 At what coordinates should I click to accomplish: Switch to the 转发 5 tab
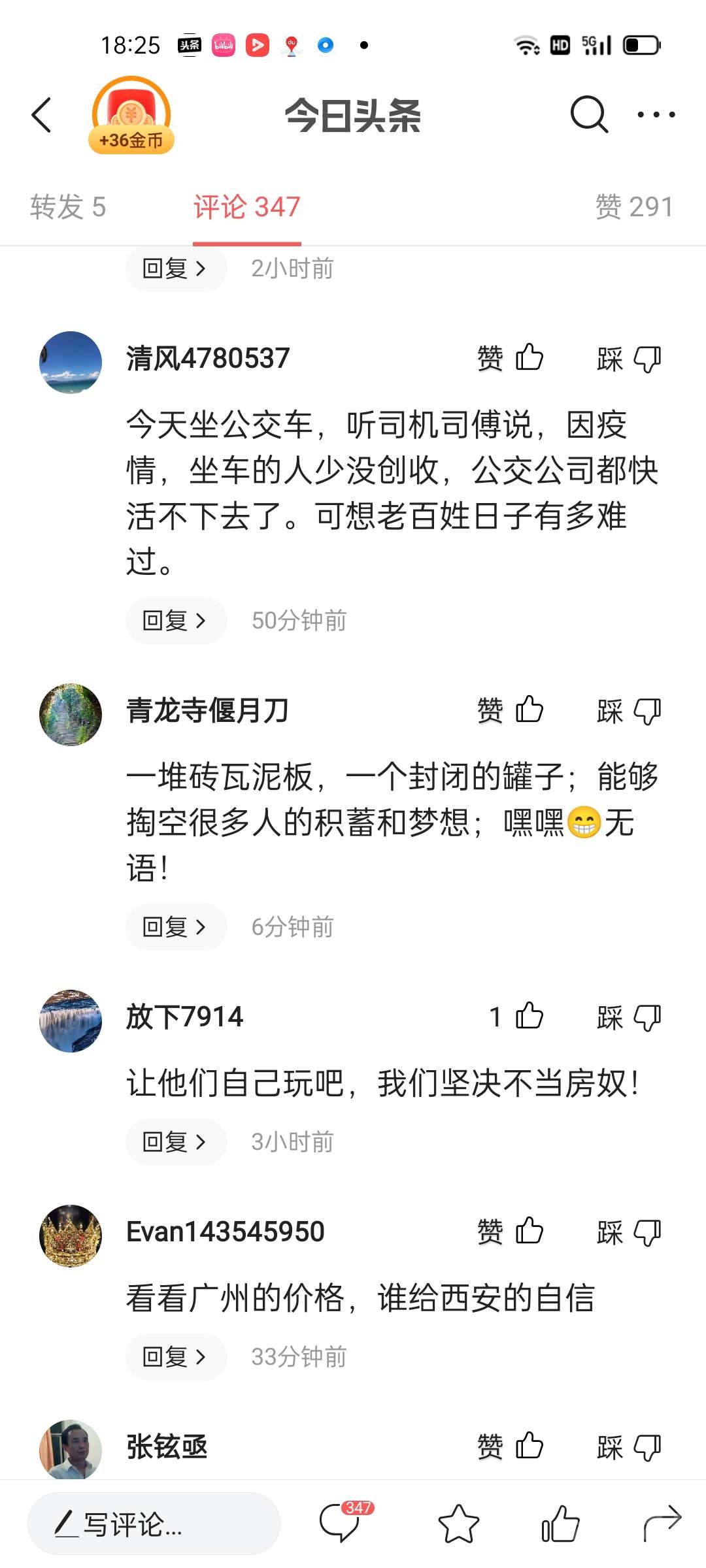[68, 207]
